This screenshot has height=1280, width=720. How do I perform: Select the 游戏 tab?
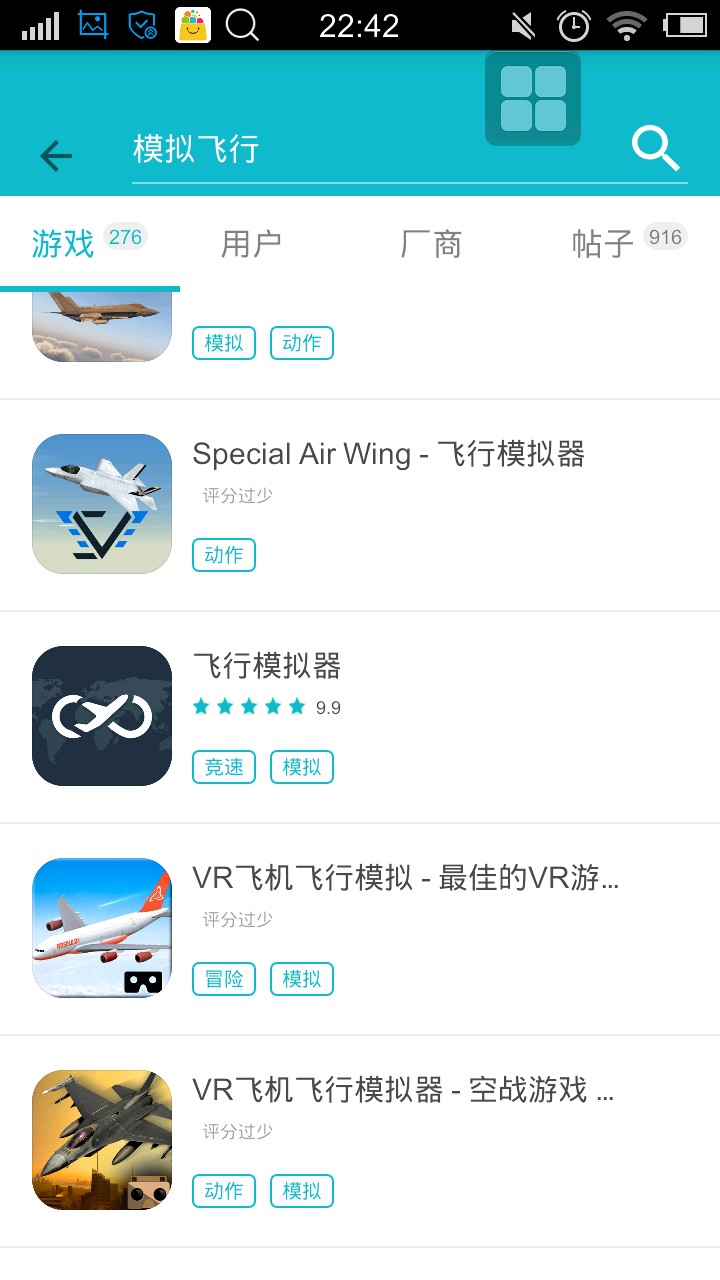pos(64,243)
